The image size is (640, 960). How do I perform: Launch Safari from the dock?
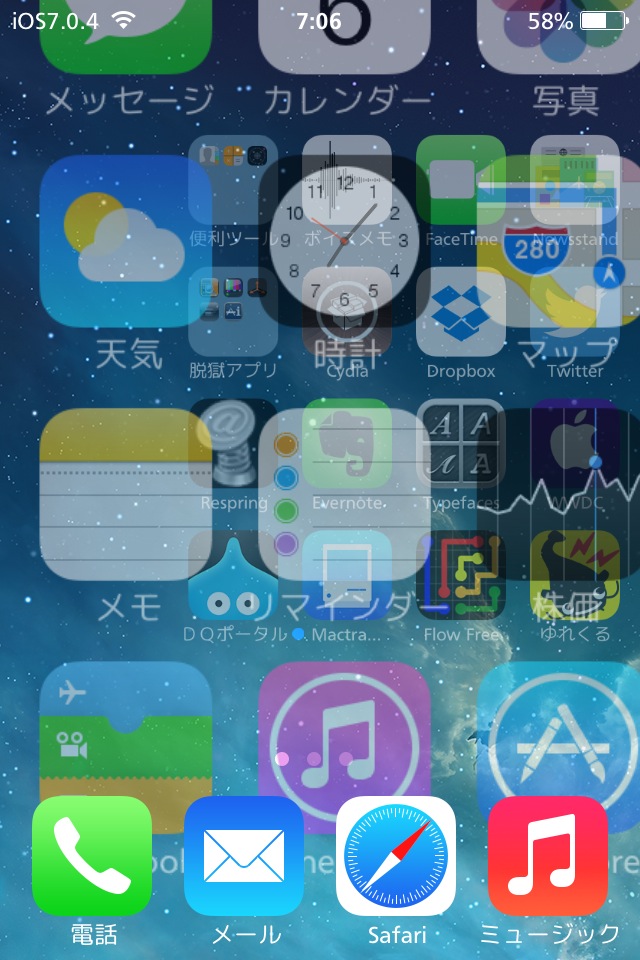tap(396, 856)
